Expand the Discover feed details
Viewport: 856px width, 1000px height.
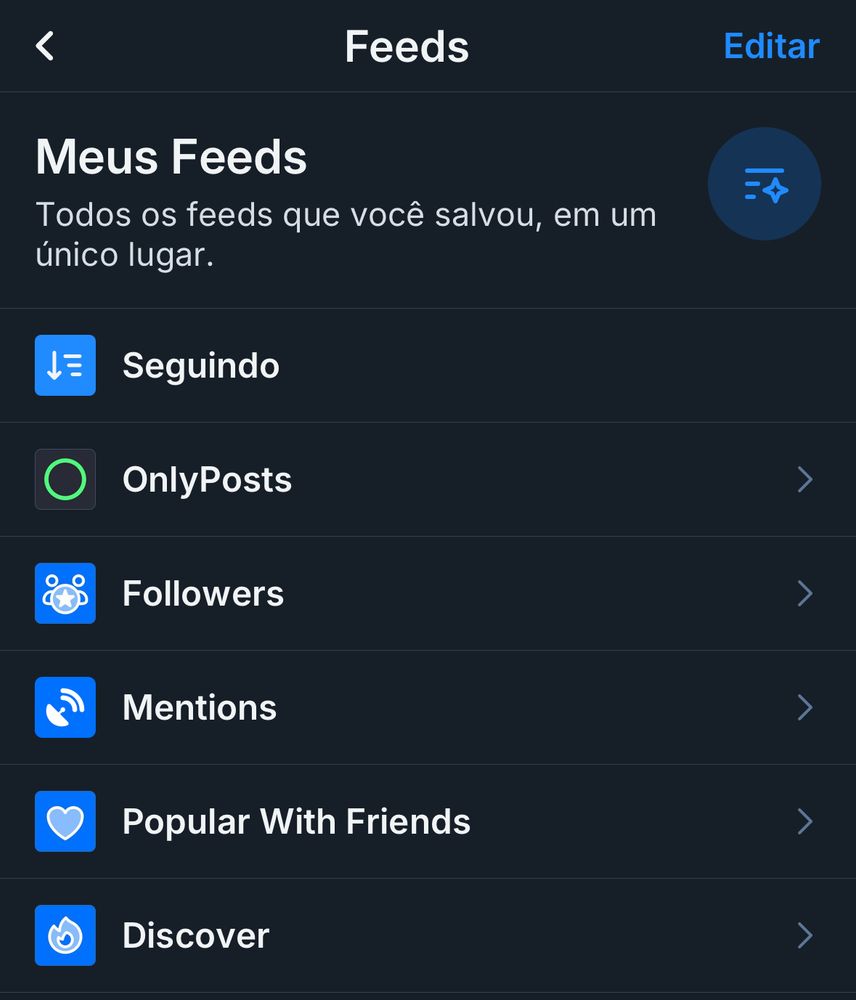(806, 935)
